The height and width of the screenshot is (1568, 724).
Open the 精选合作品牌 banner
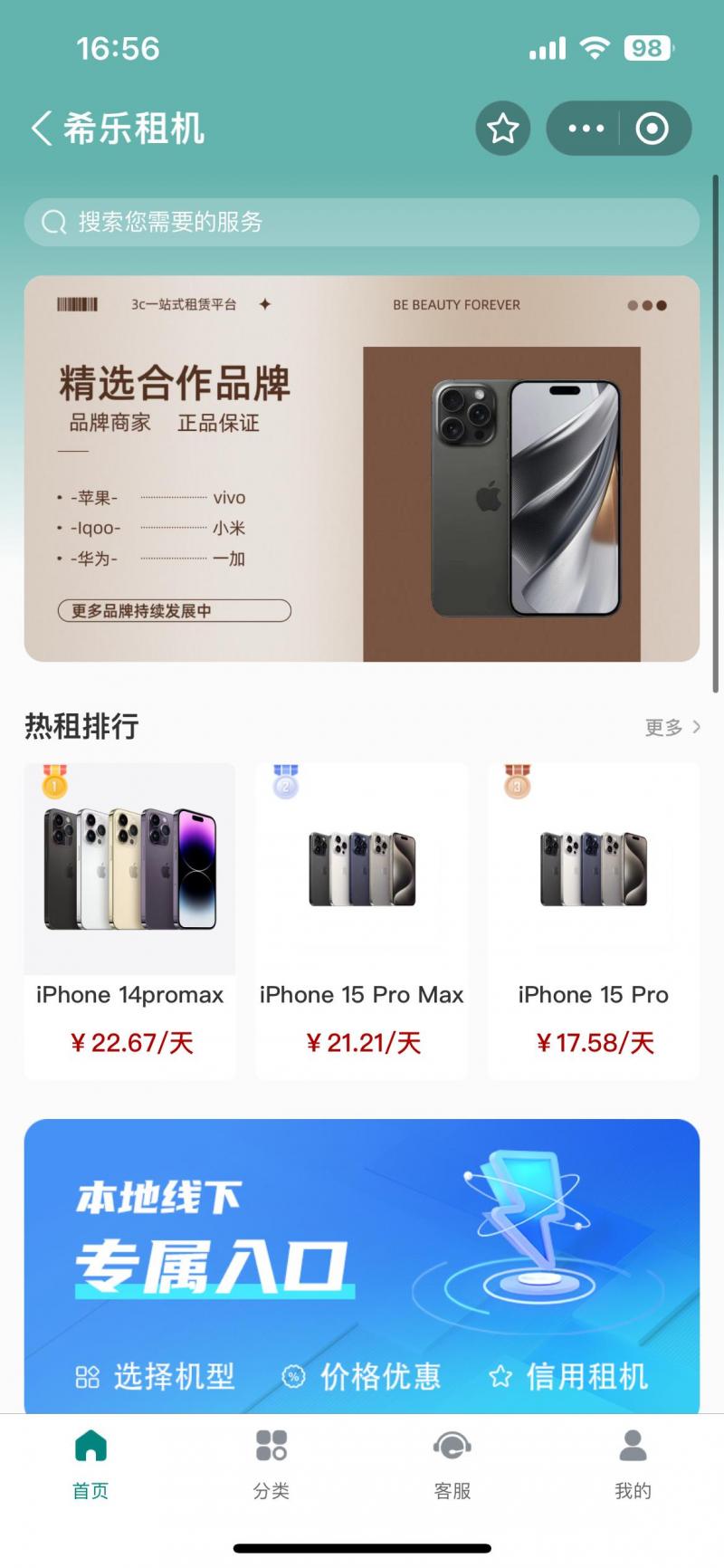click(x=361, y=468)
